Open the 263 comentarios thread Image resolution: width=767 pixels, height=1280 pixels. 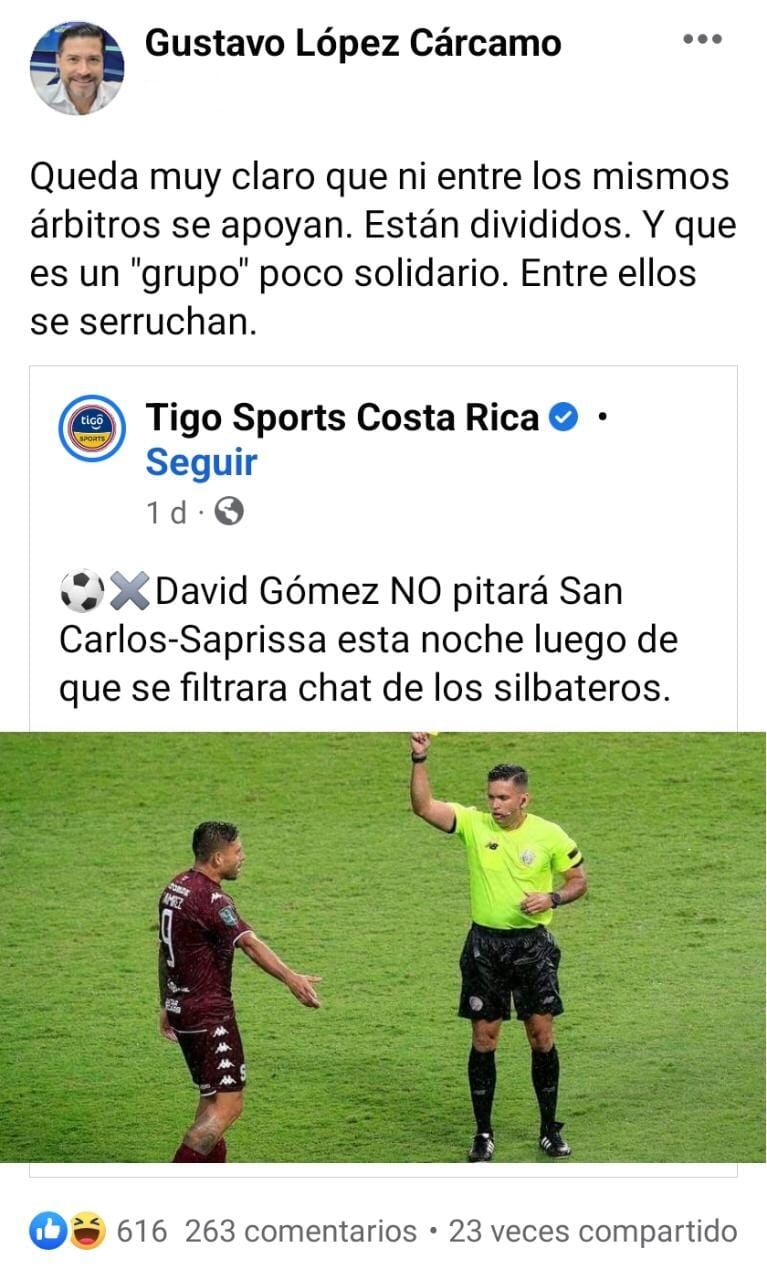300,1231
